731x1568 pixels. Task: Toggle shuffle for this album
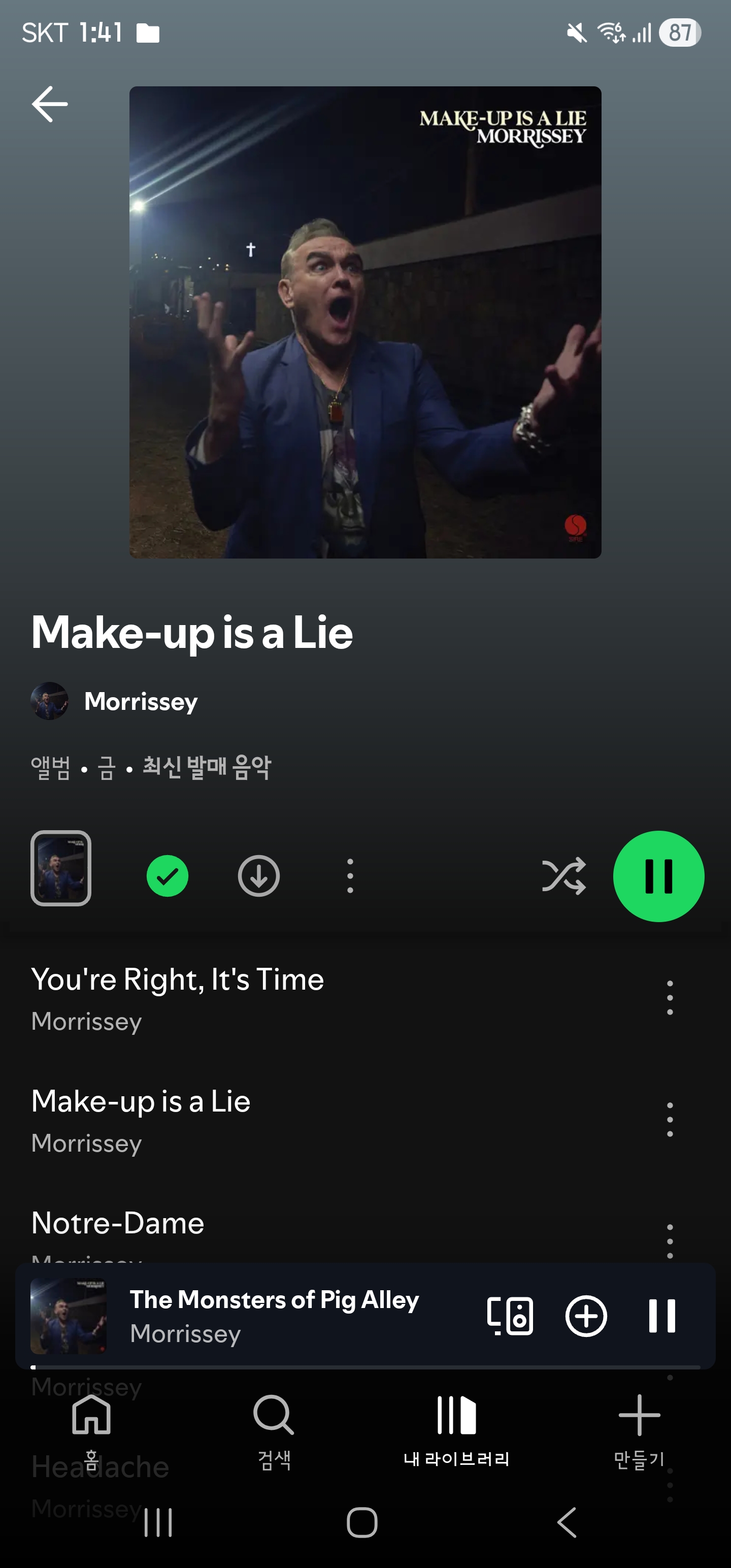[x=563, y=876]
